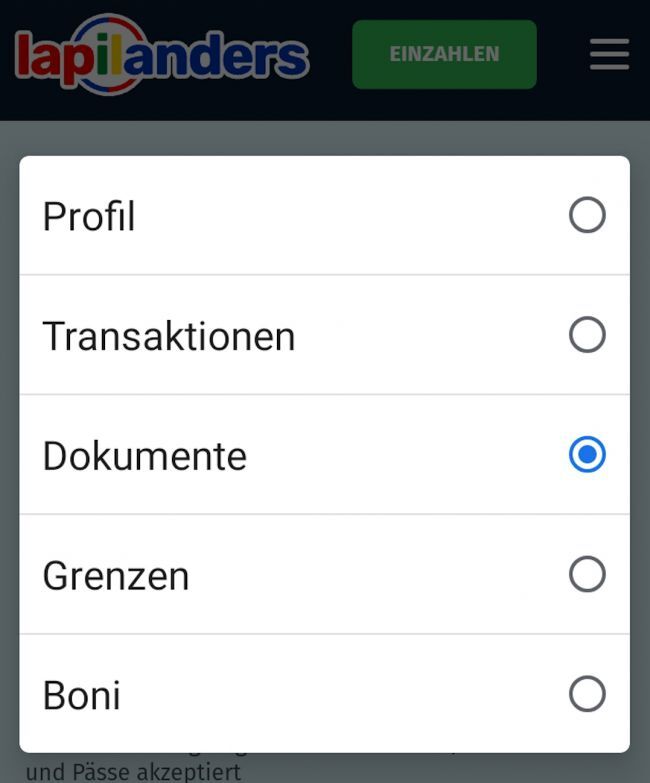This screenshot has width=650, height=783.
Task: Open the hamburger menu
Action: click(x=609, y=54)
